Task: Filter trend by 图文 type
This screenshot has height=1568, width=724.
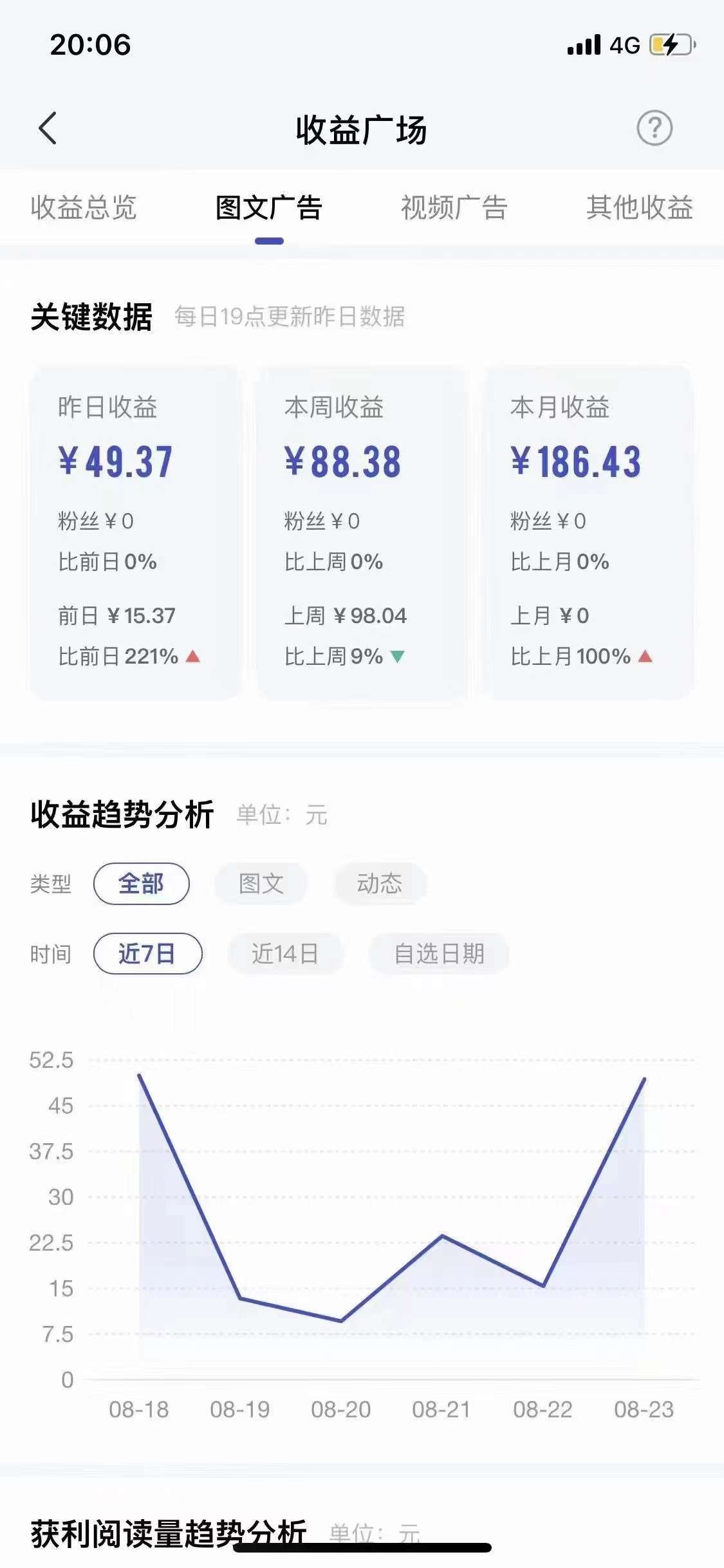Action: [x=261, y=884]
